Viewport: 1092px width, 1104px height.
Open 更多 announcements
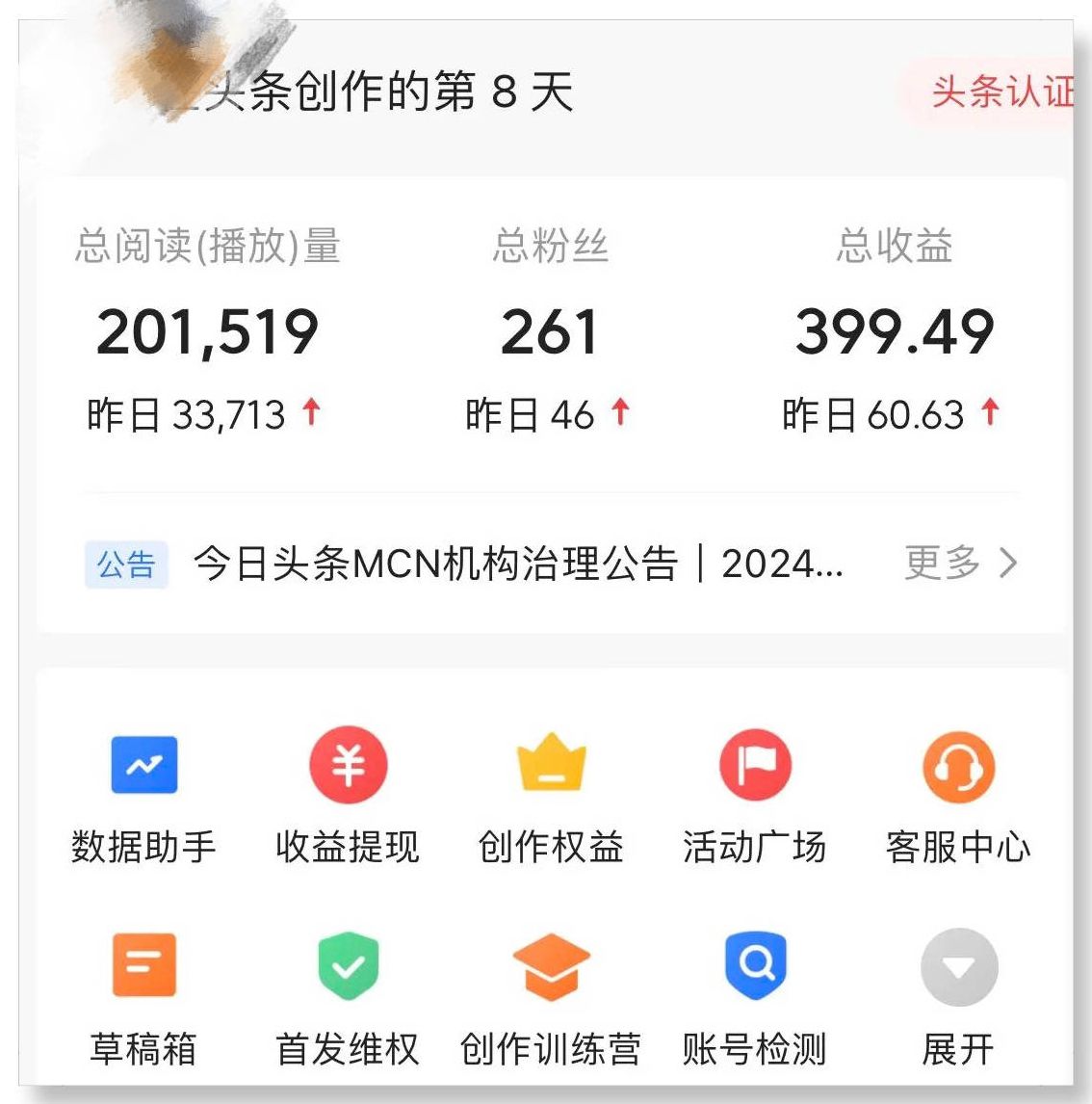(959, 562)
